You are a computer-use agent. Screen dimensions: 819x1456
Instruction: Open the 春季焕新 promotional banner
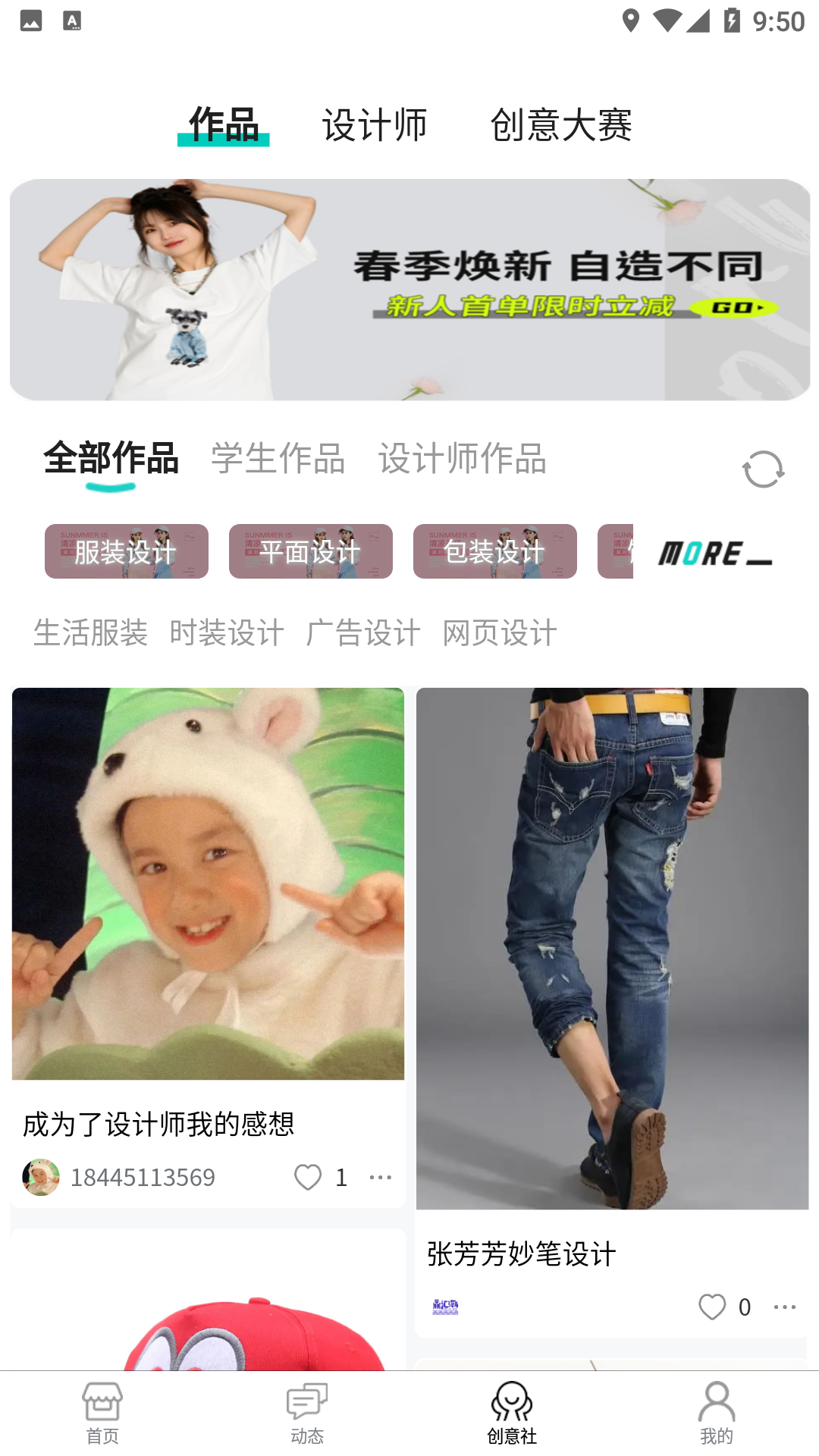(x=409, y=290)
